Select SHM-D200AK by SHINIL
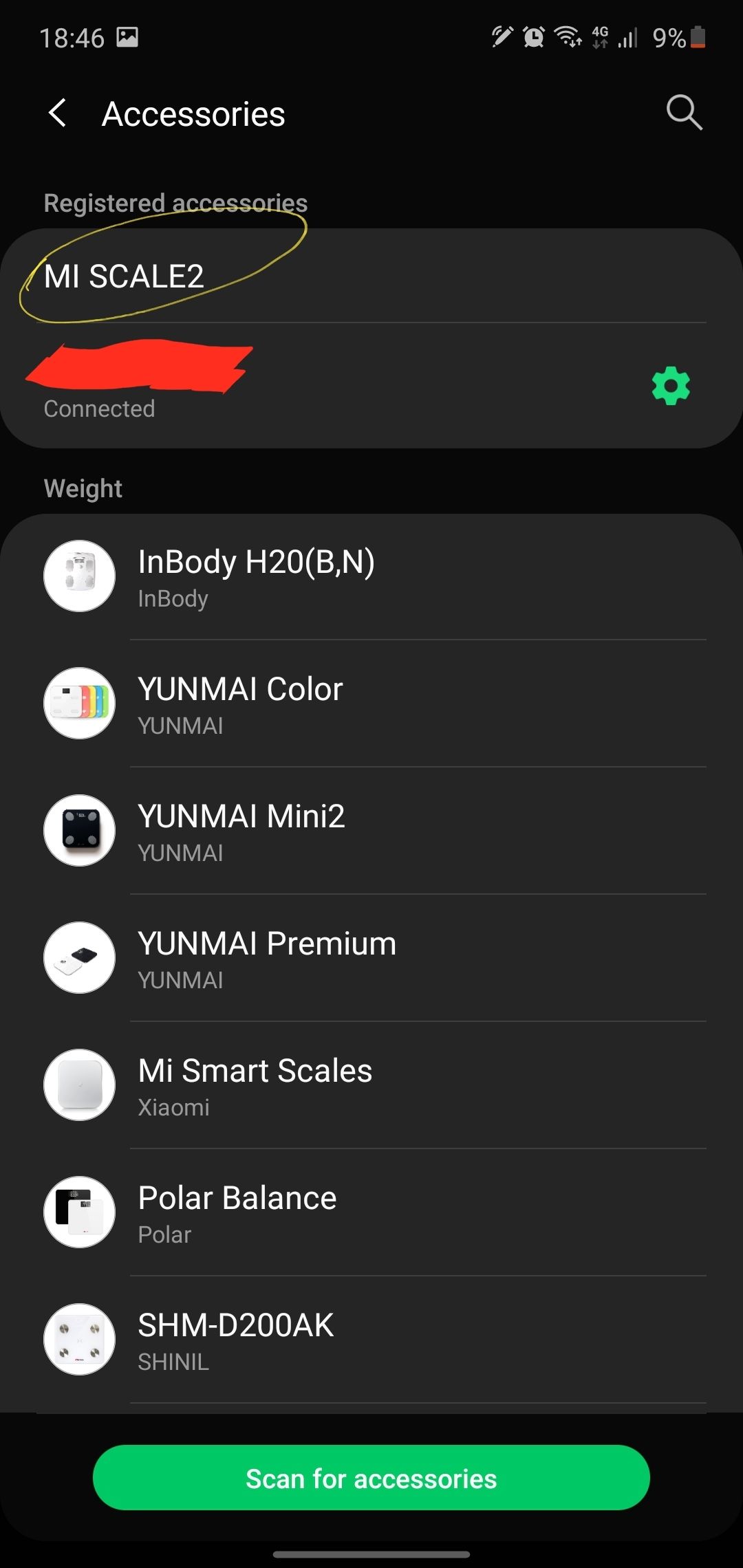 (x=235, y=1340)
